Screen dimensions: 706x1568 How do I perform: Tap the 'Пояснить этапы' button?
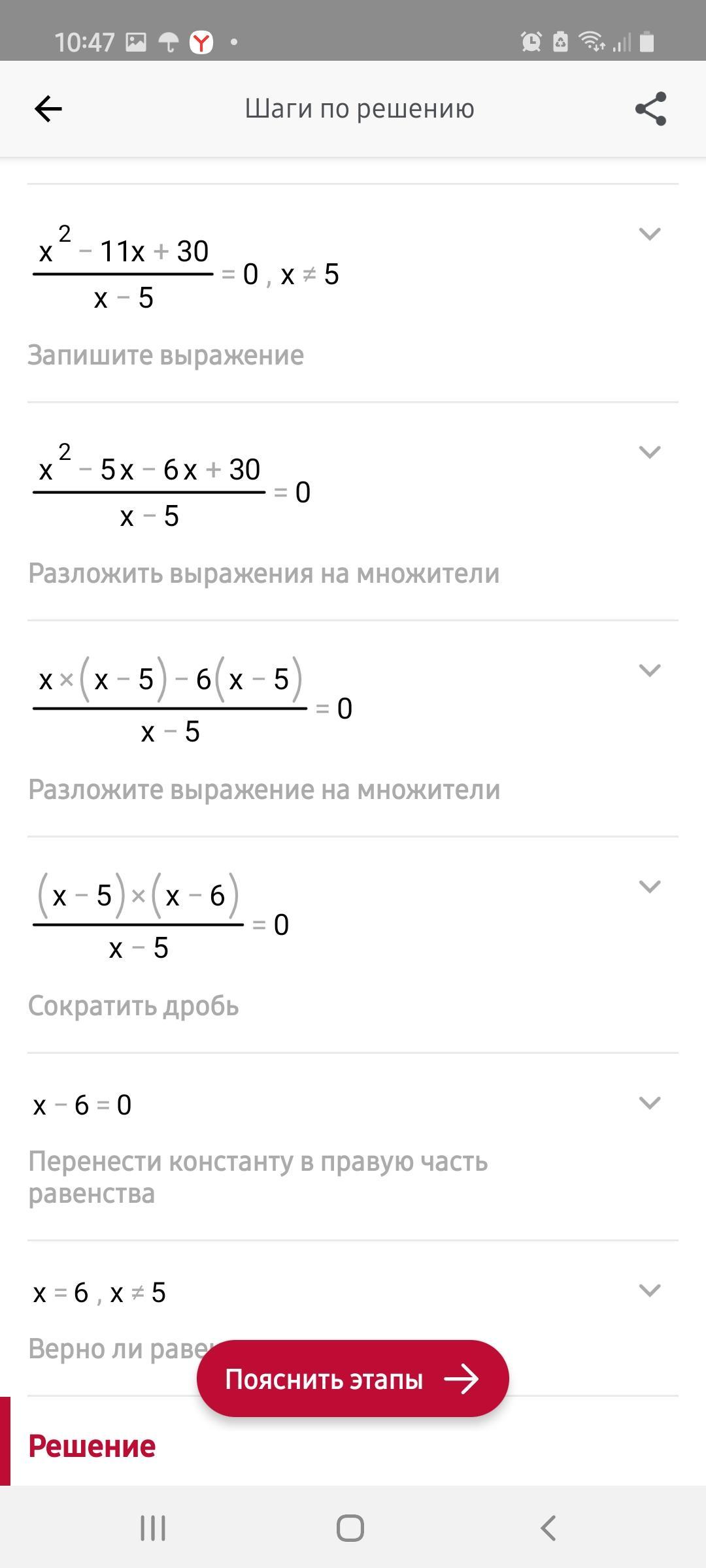point(352,1379)
